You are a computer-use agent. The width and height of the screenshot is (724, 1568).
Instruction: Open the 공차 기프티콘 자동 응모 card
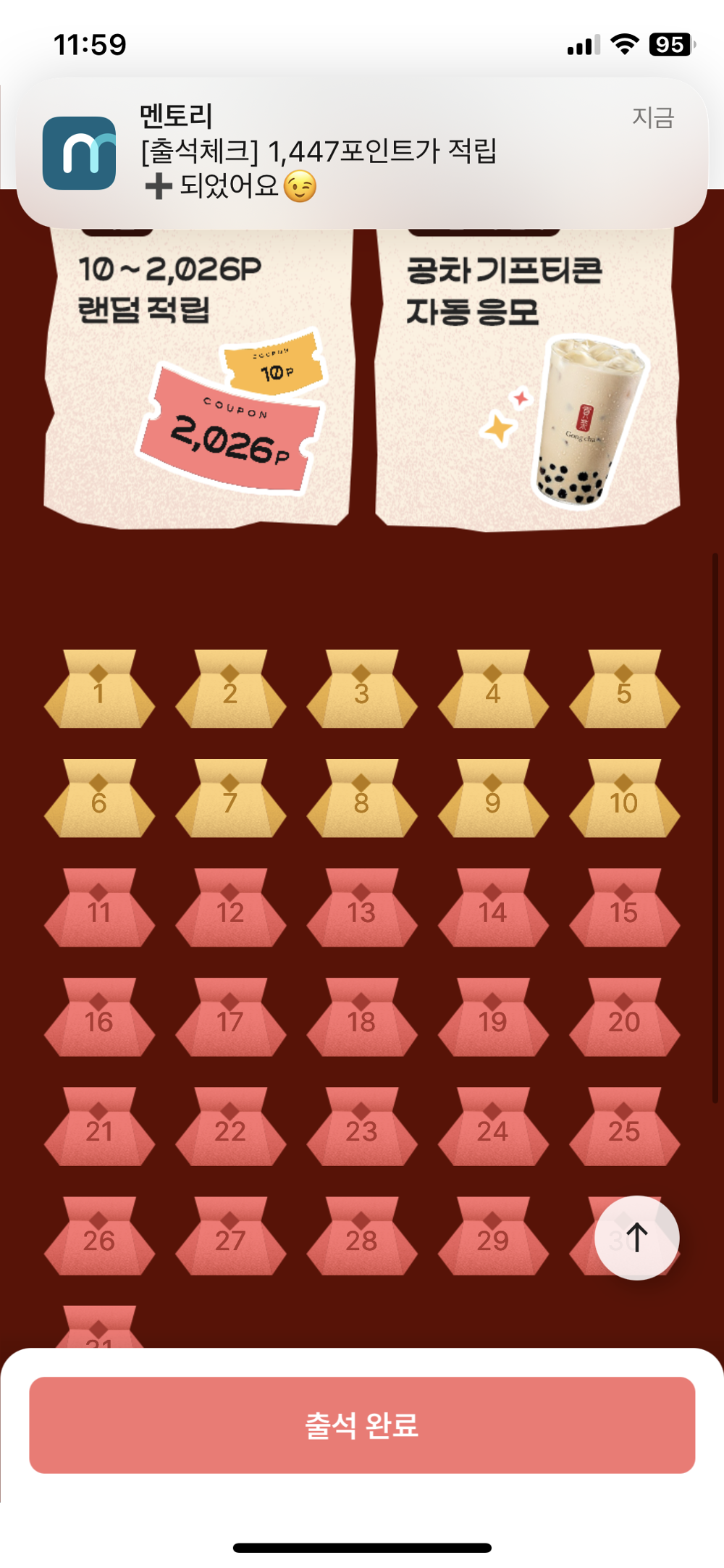[527, 377]
